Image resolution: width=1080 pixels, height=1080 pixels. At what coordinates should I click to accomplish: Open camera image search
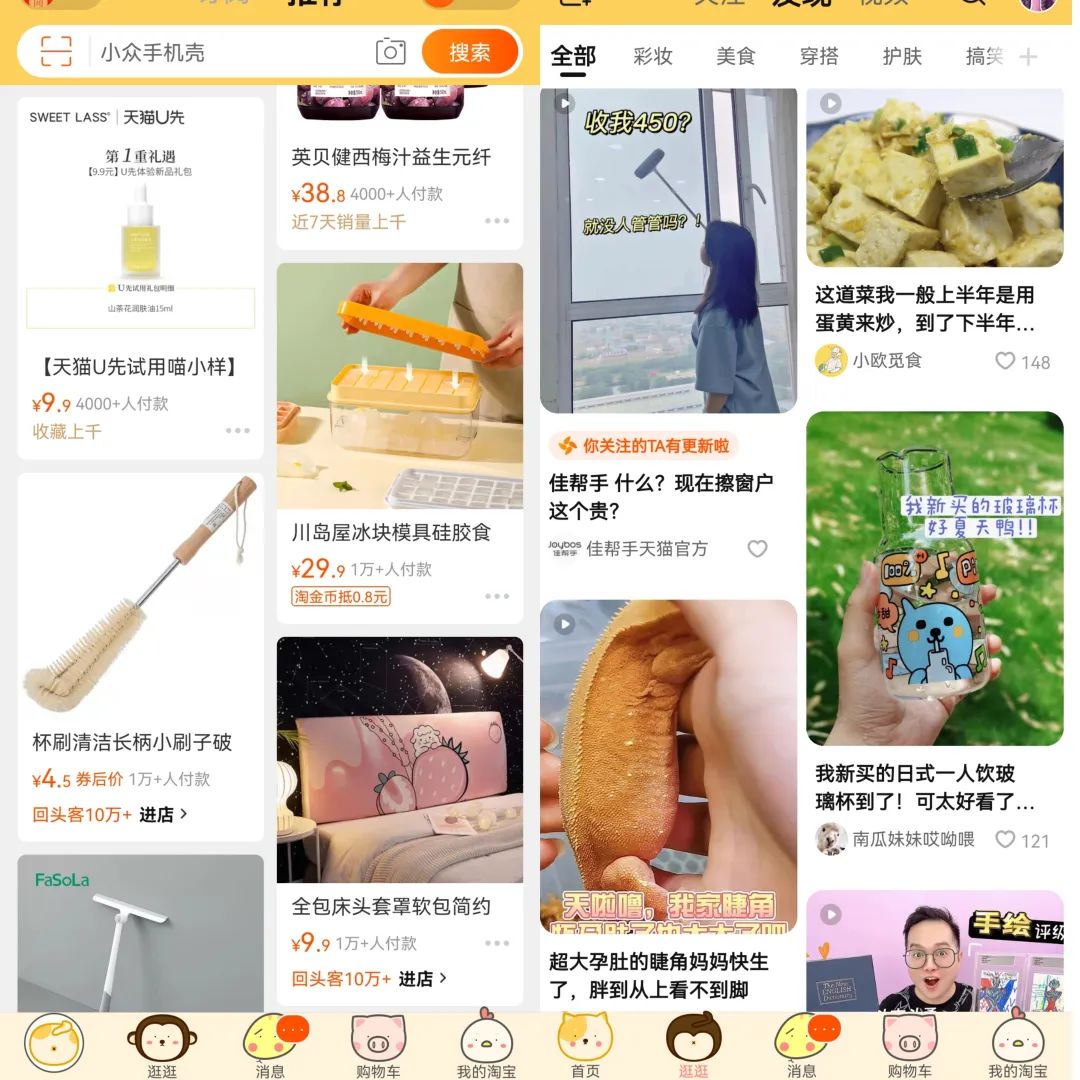click(x=390, y=52)
